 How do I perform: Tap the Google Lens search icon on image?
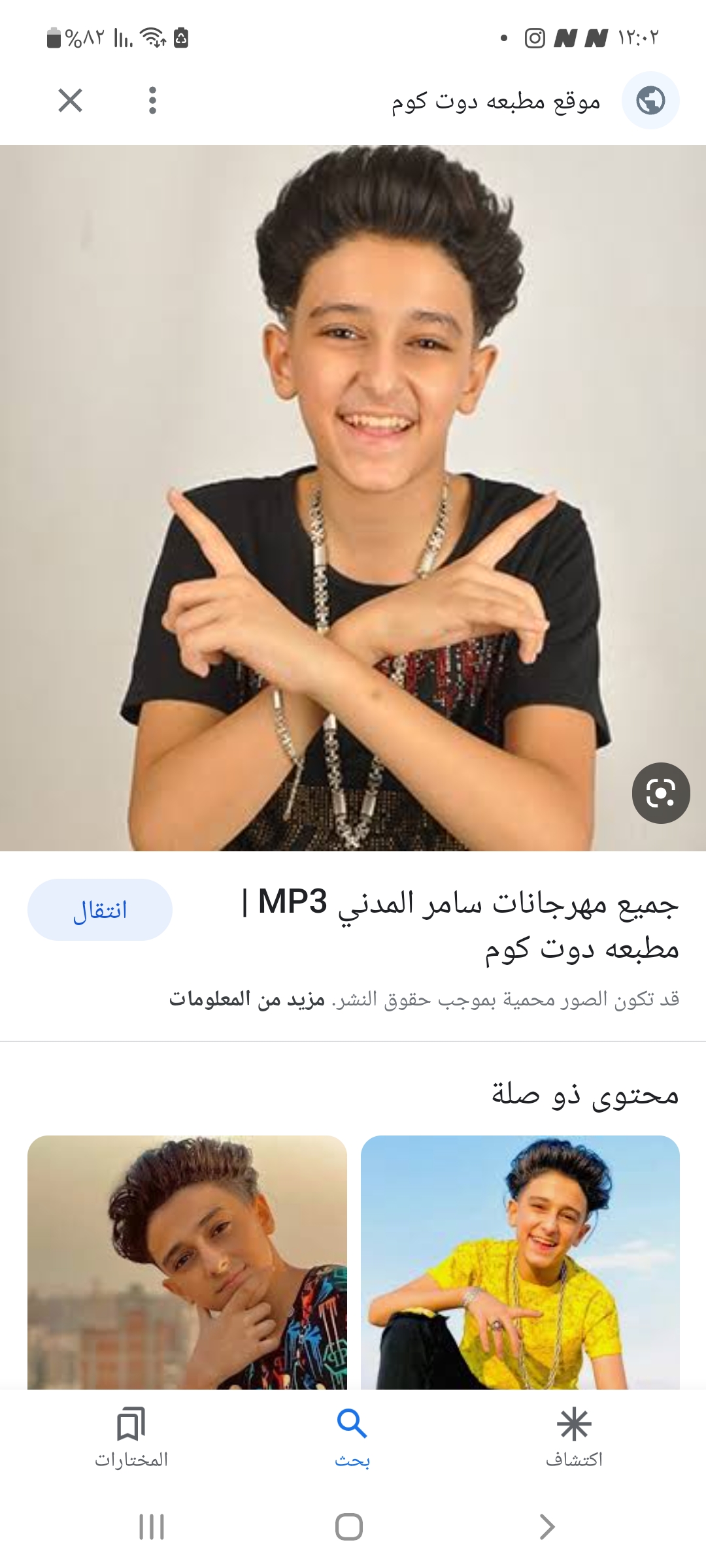(x=660, y=793)
